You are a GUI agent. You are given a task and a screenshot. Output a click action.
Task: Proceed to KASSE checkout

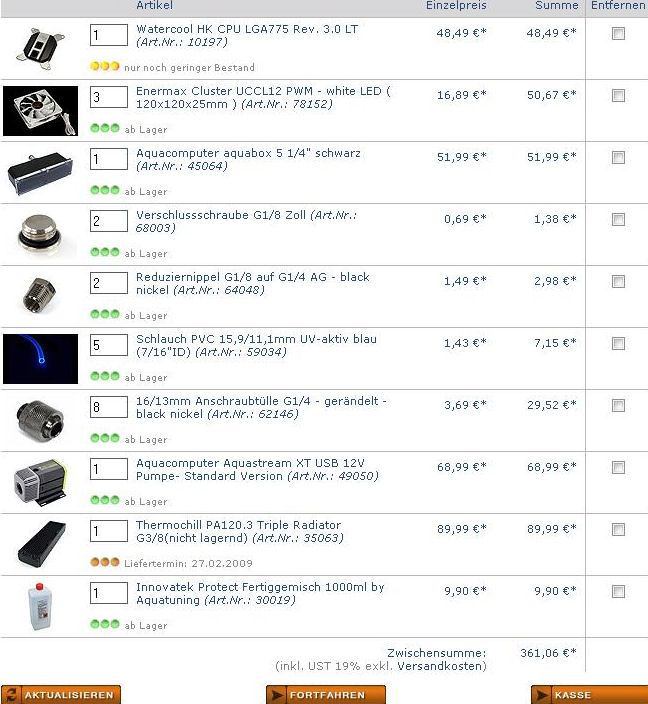click(589, 695)
